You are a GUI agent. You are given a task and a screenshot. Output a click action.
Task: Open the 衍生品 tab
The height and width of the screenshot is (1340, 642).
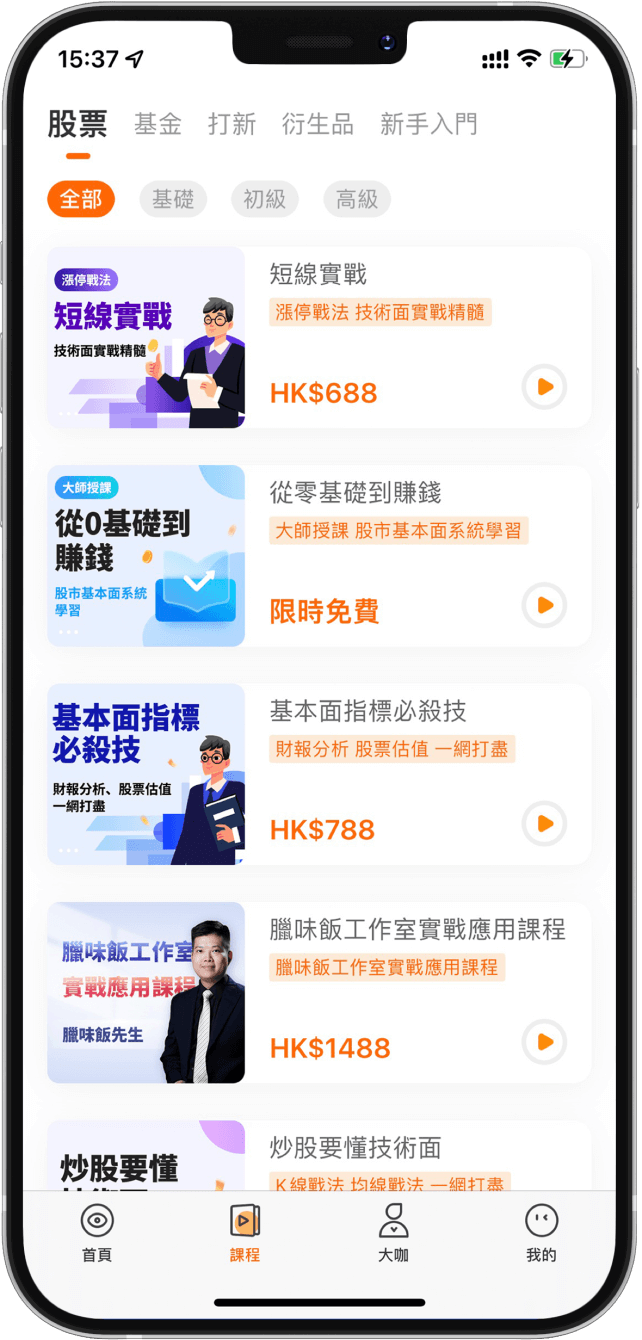pos(318,125)
